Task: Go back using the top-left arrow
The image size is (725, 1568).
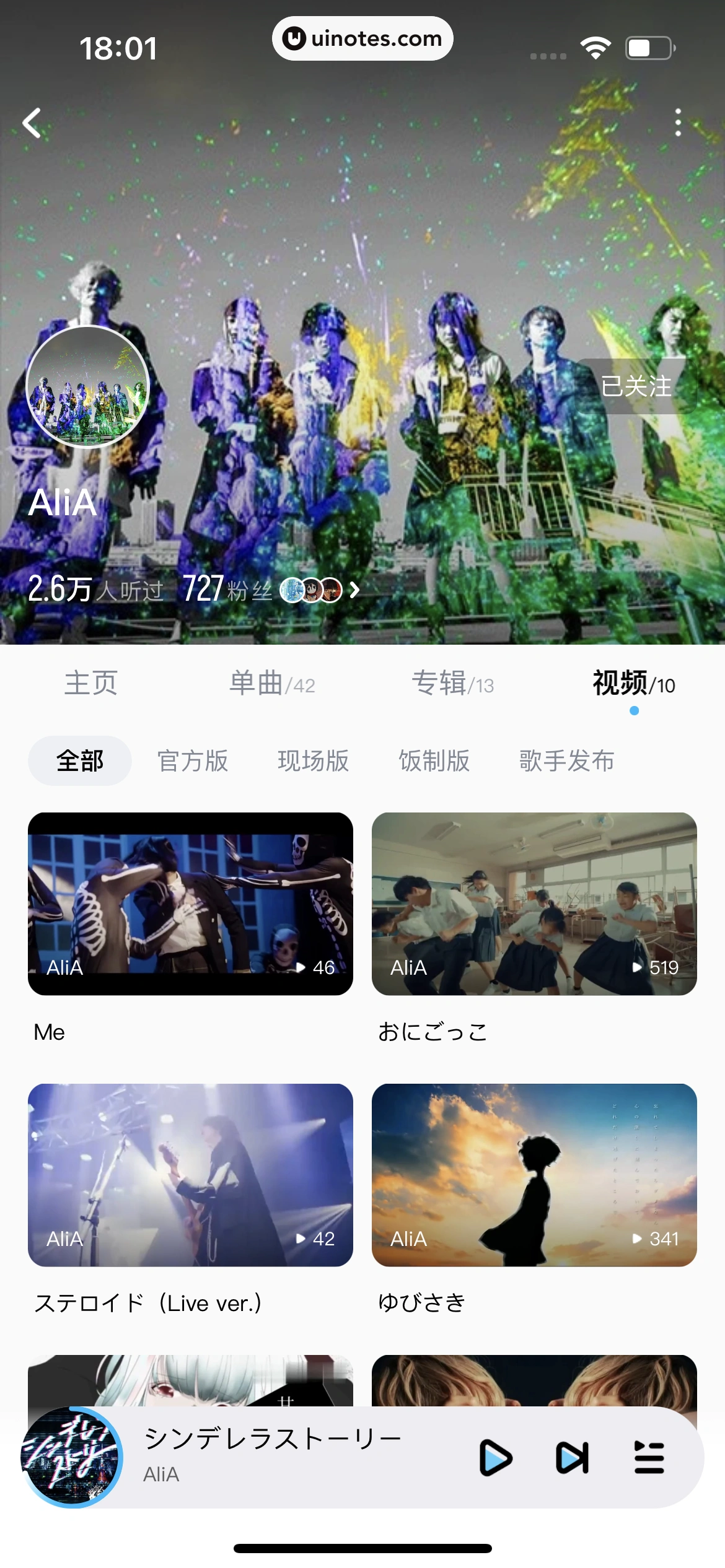Action: click(x=32, y=123)
